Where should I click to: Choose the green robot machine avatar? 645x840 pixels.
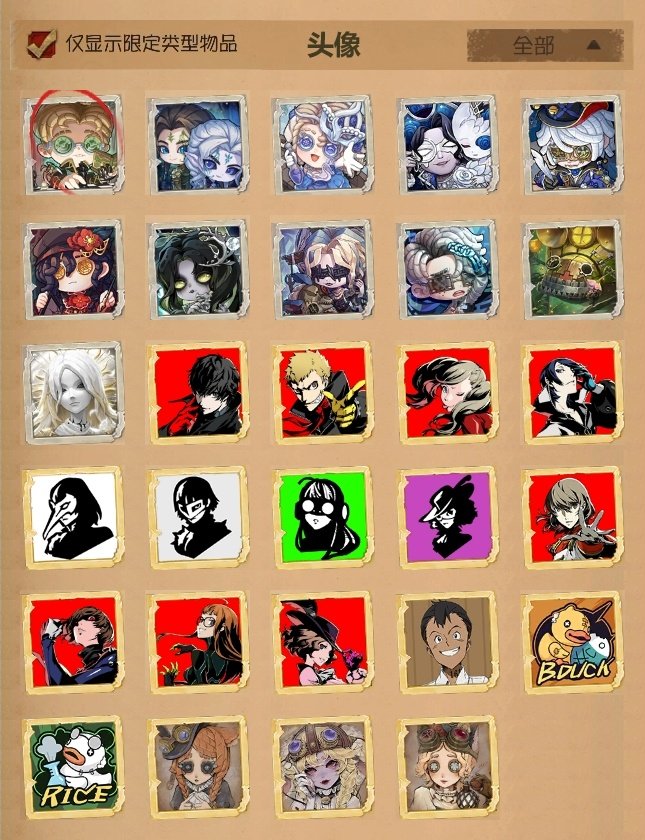click(x=573, y=269)
